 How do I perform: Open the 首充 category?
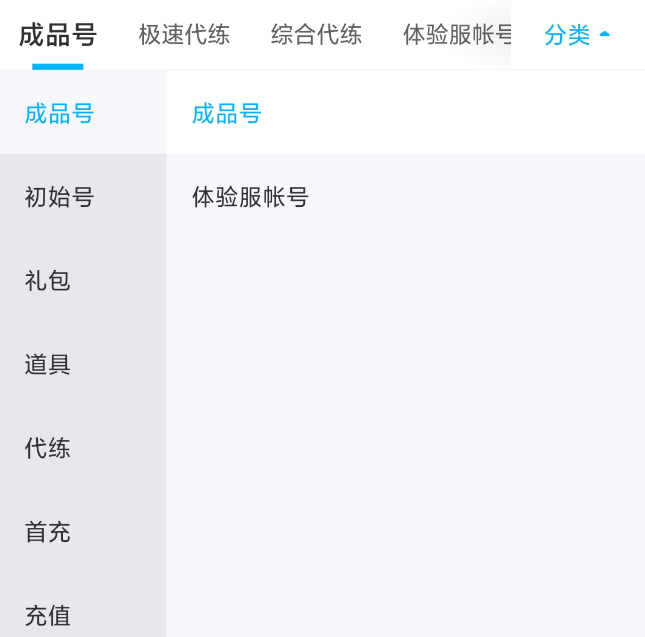point(47,532)
